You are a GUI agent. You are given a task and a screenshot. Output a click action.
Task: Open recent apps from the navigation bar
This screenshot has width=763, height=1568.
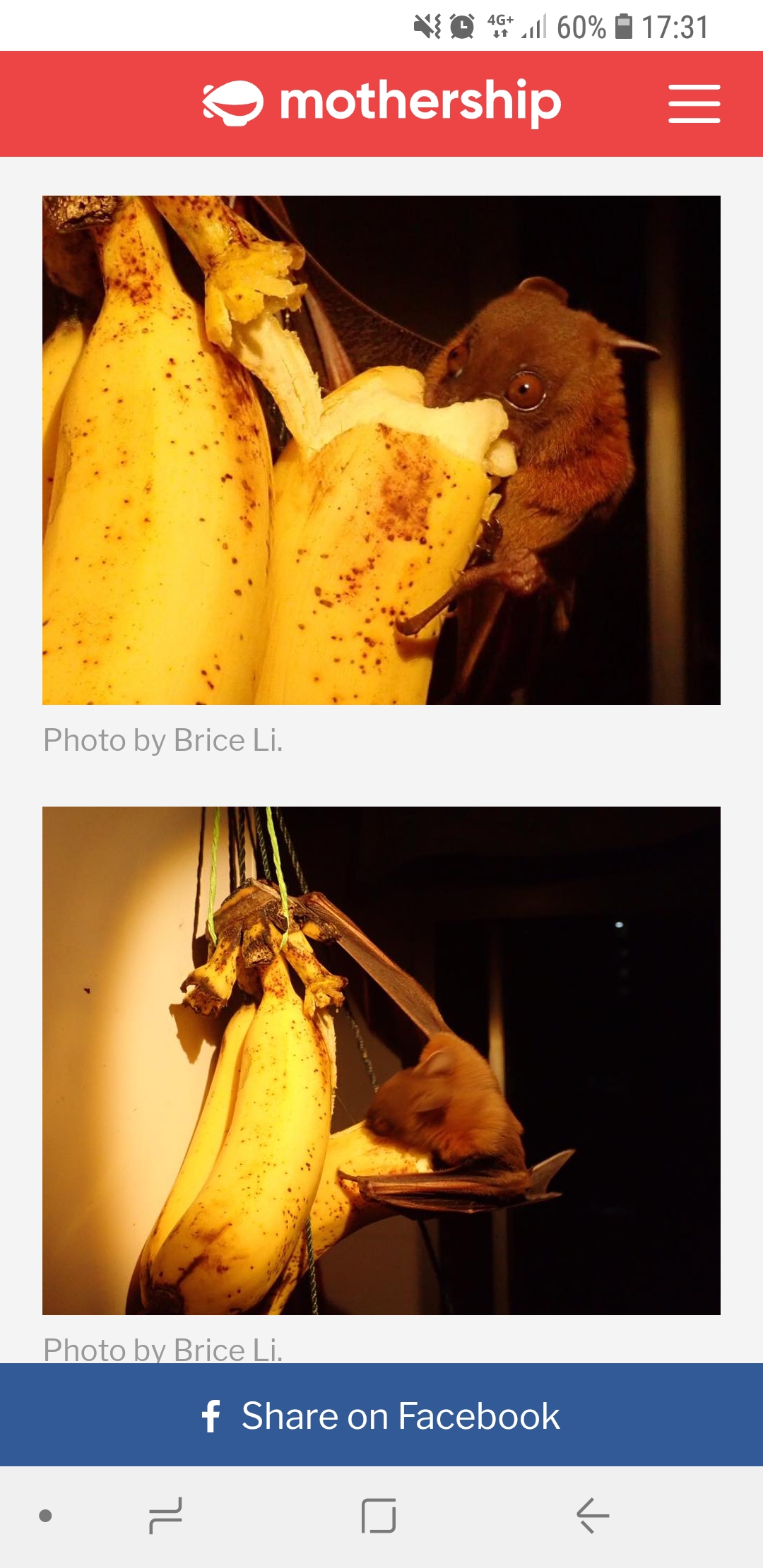[166, 1516]
